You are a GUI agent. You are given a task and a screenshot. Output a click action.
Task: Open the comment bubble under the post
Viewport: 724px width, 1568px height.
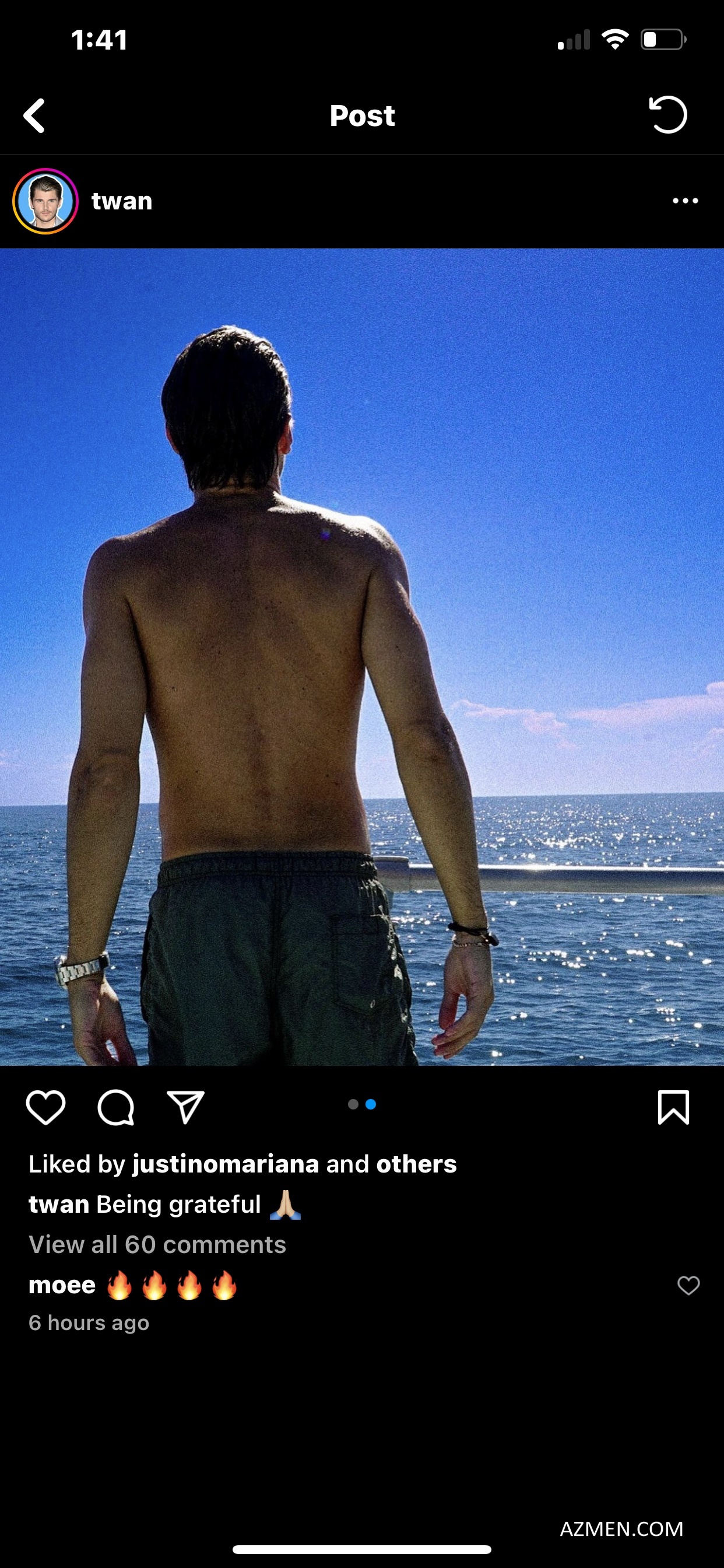pos(115,1107)
